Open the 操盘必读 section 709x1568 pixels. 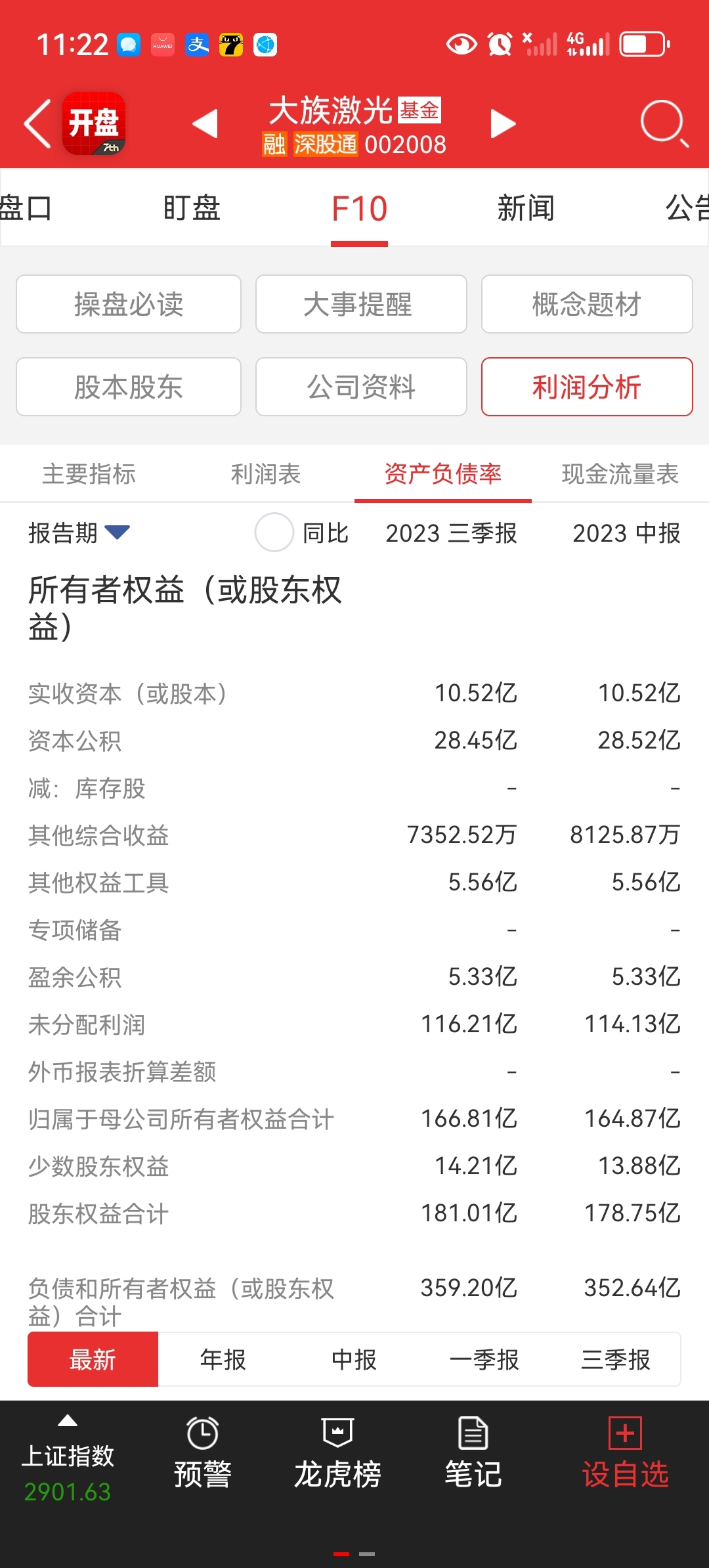click(129, 304)
